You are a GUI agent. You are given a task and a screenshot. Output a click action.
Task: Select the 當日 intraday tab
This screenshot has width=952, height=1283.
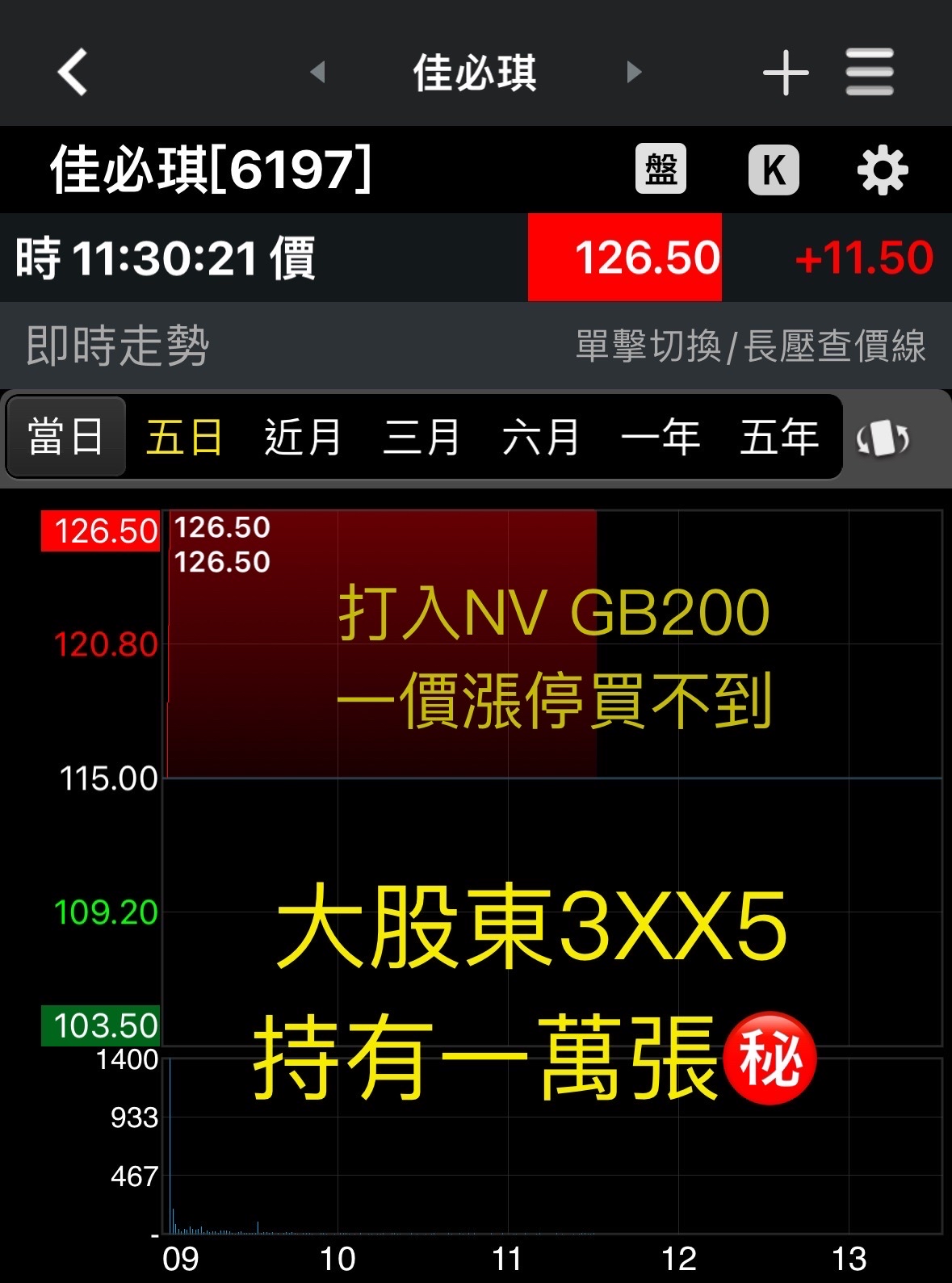pos(66,437)
